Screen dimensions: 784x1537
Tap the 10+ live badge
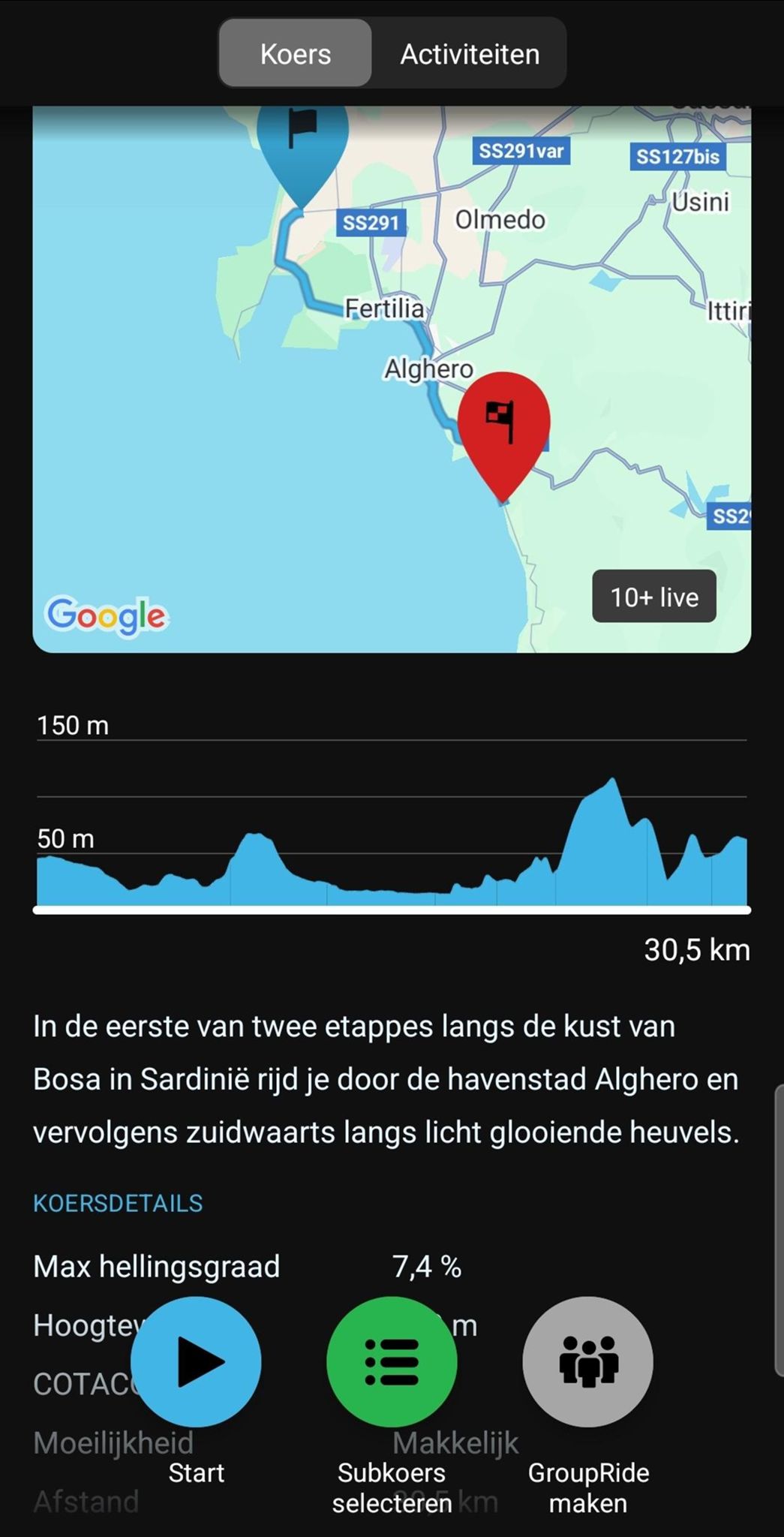click(653, 597)
